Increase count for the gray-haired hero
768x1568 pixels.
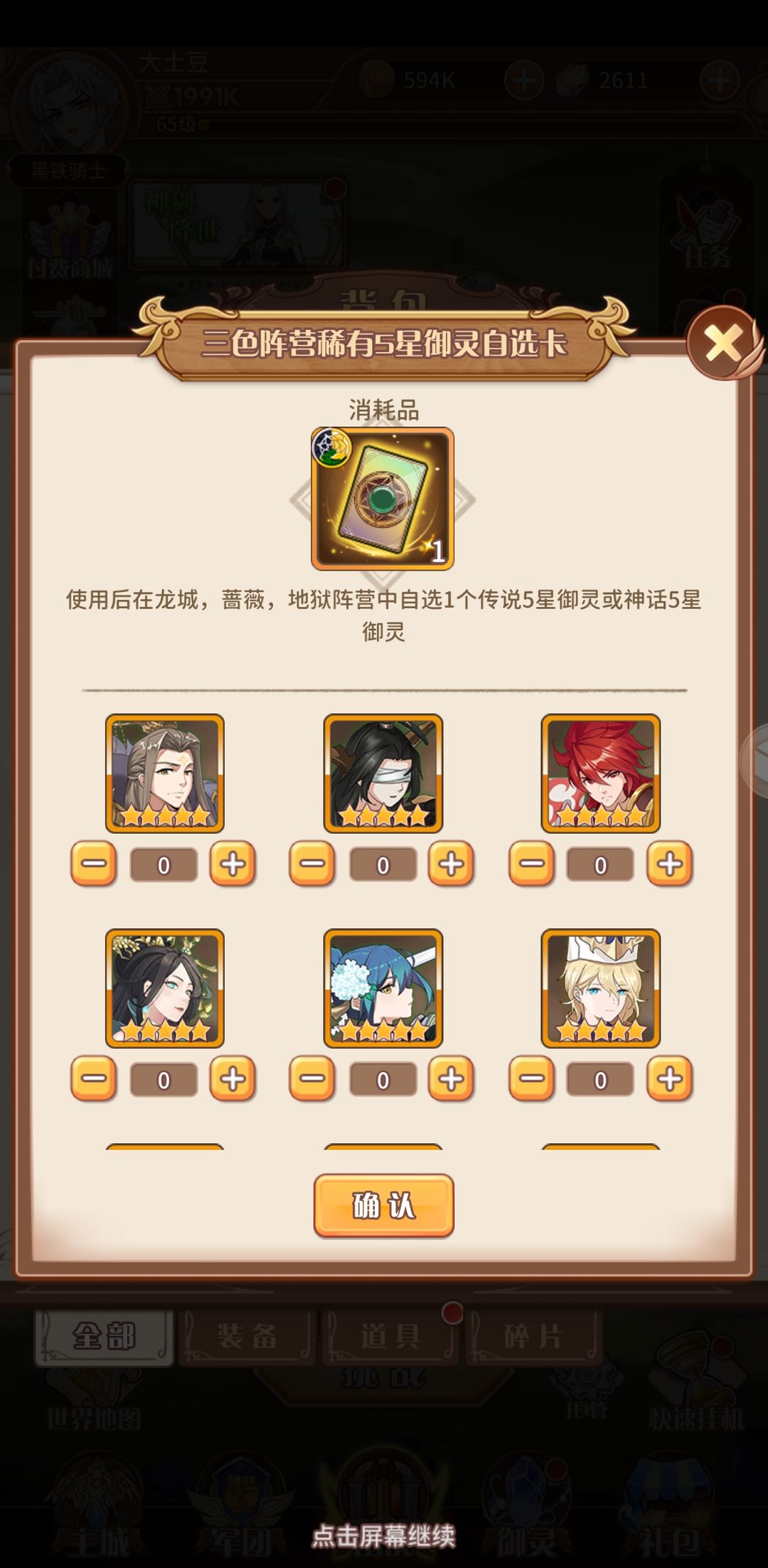click(232, 864)
